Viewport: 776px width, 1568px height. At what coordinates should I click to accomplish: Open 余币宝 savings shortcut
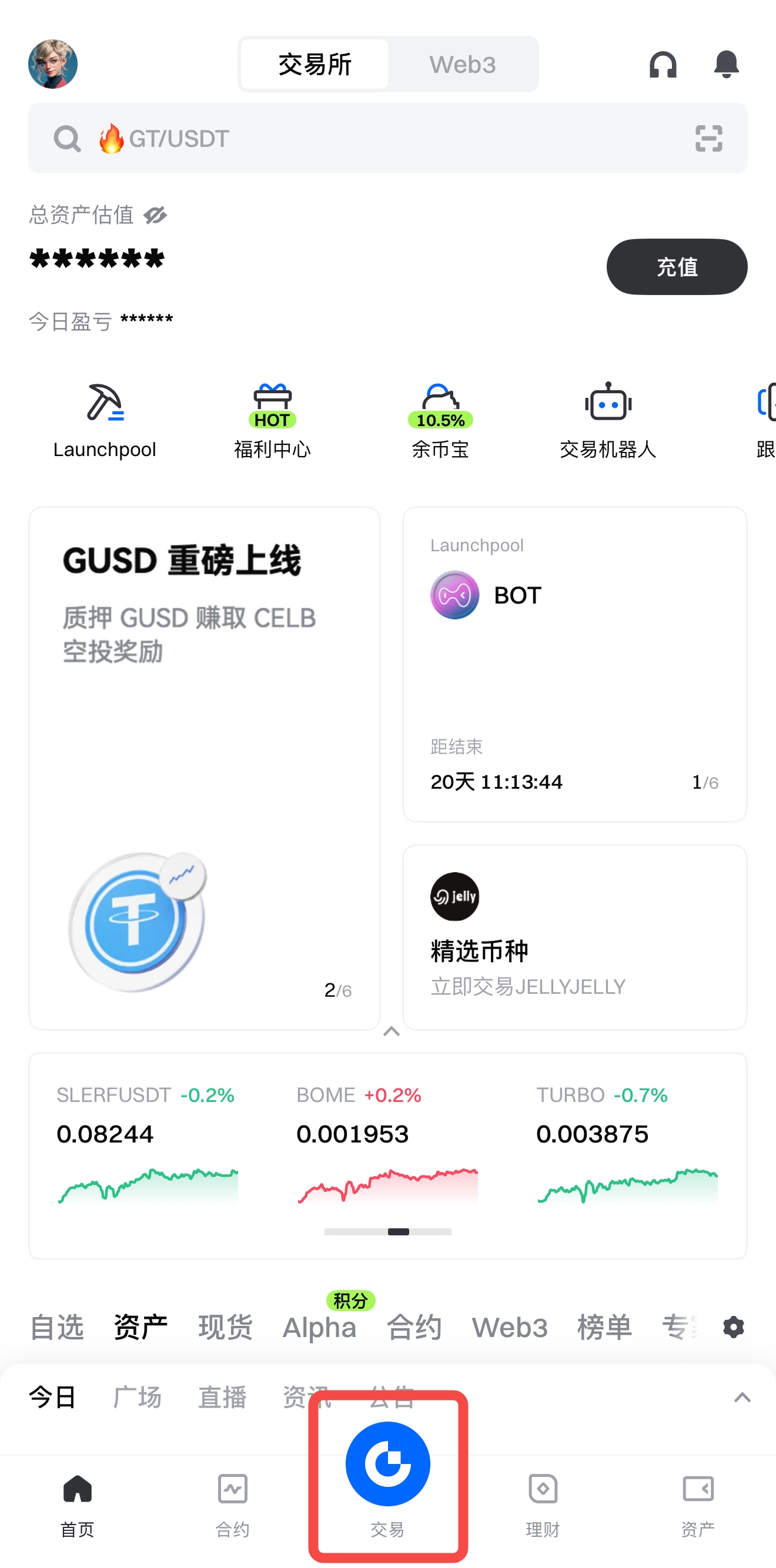click(440, 420)
